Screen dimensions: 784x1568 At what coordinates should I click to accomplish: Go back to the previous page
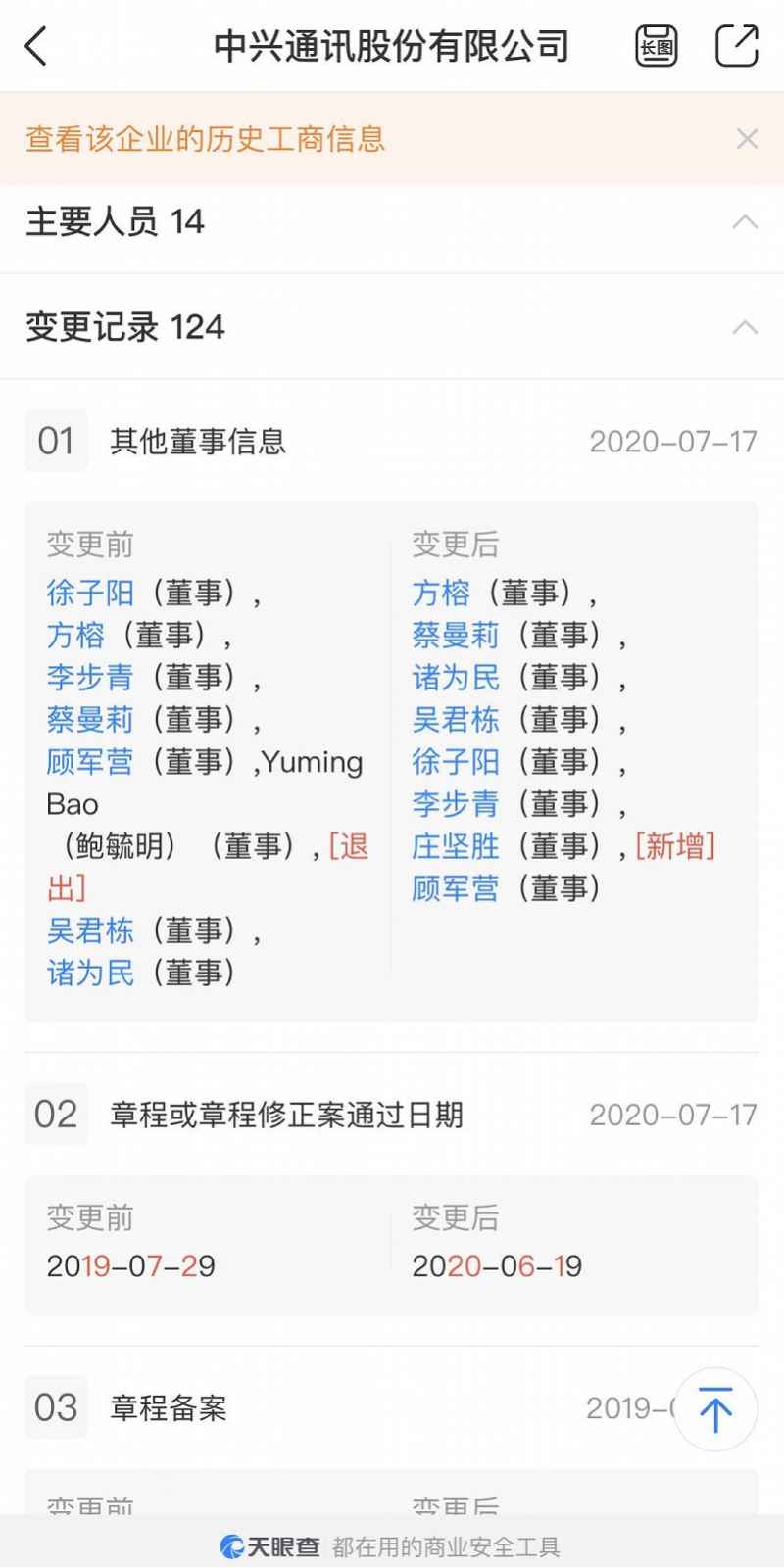coord(37,46)
